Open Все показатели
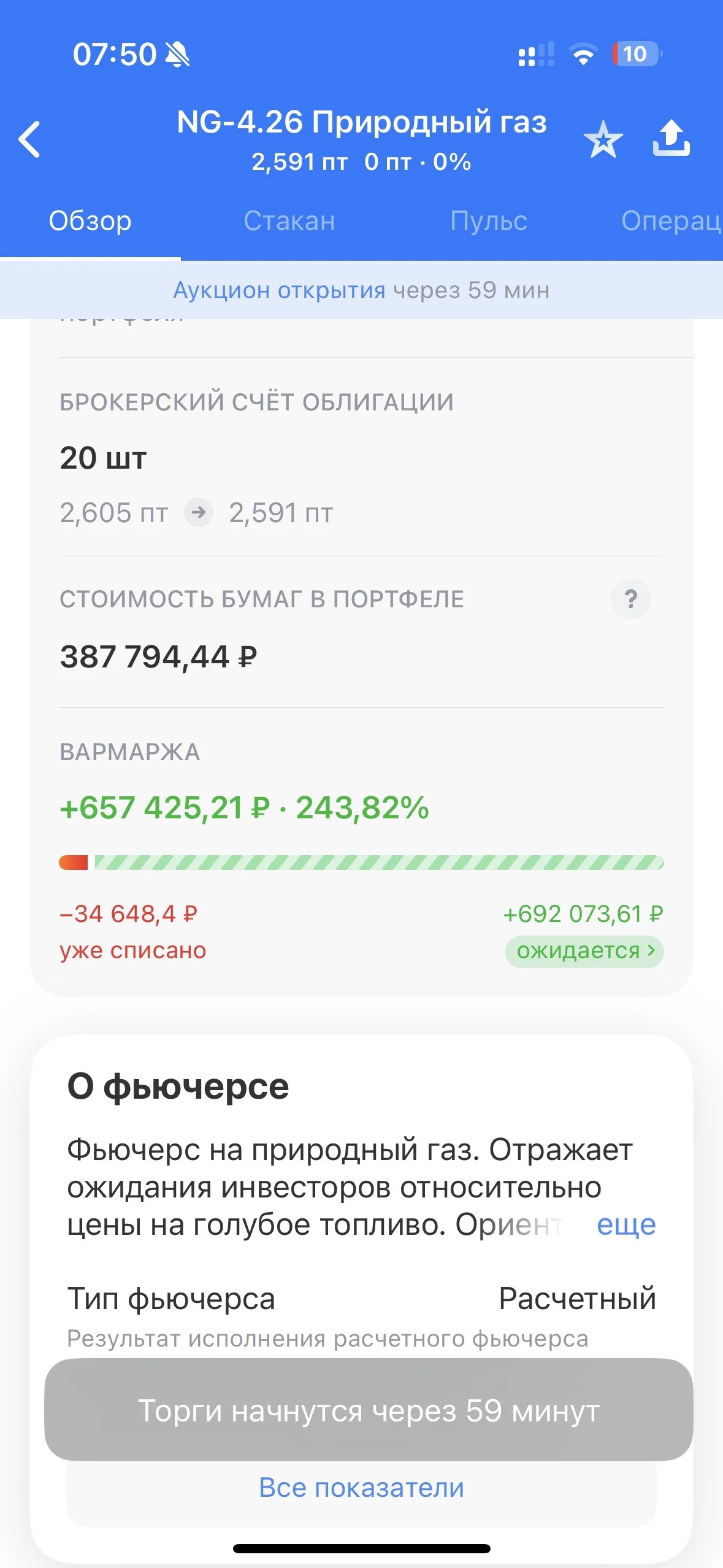 click(x=361, y=1488)
